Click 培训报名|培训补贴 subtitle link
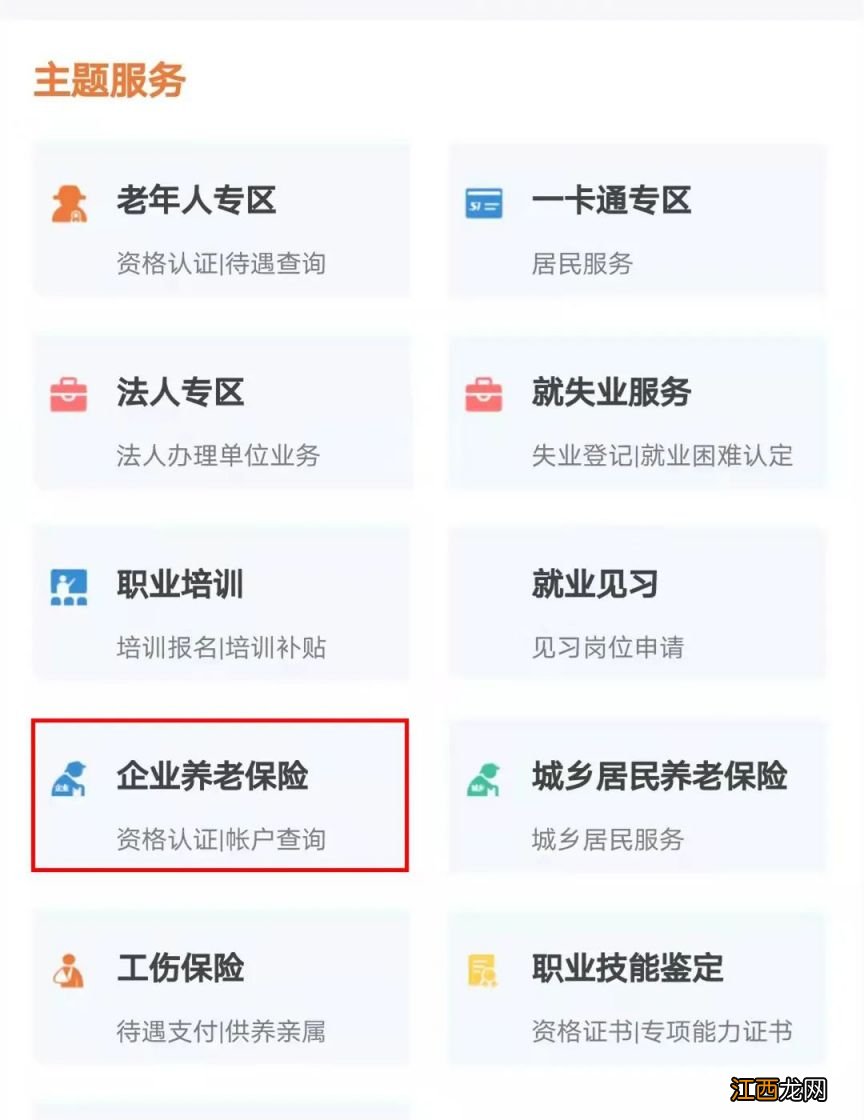The height and width of the screenshot is (1120, 864). [220, 648]
